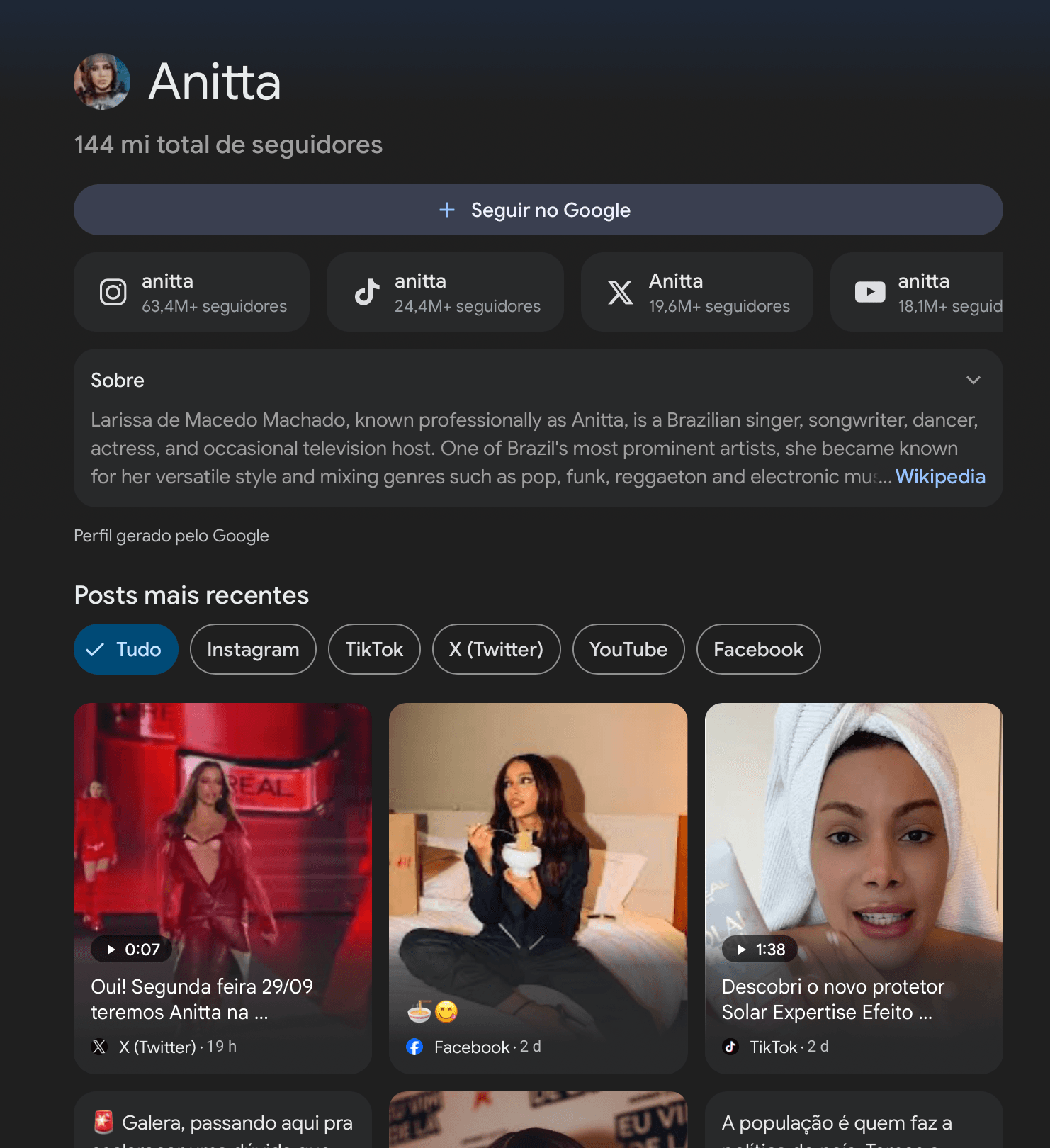Filter posts by X (Twitter)
1050x1148 pixels.
(x=496, y=649)
